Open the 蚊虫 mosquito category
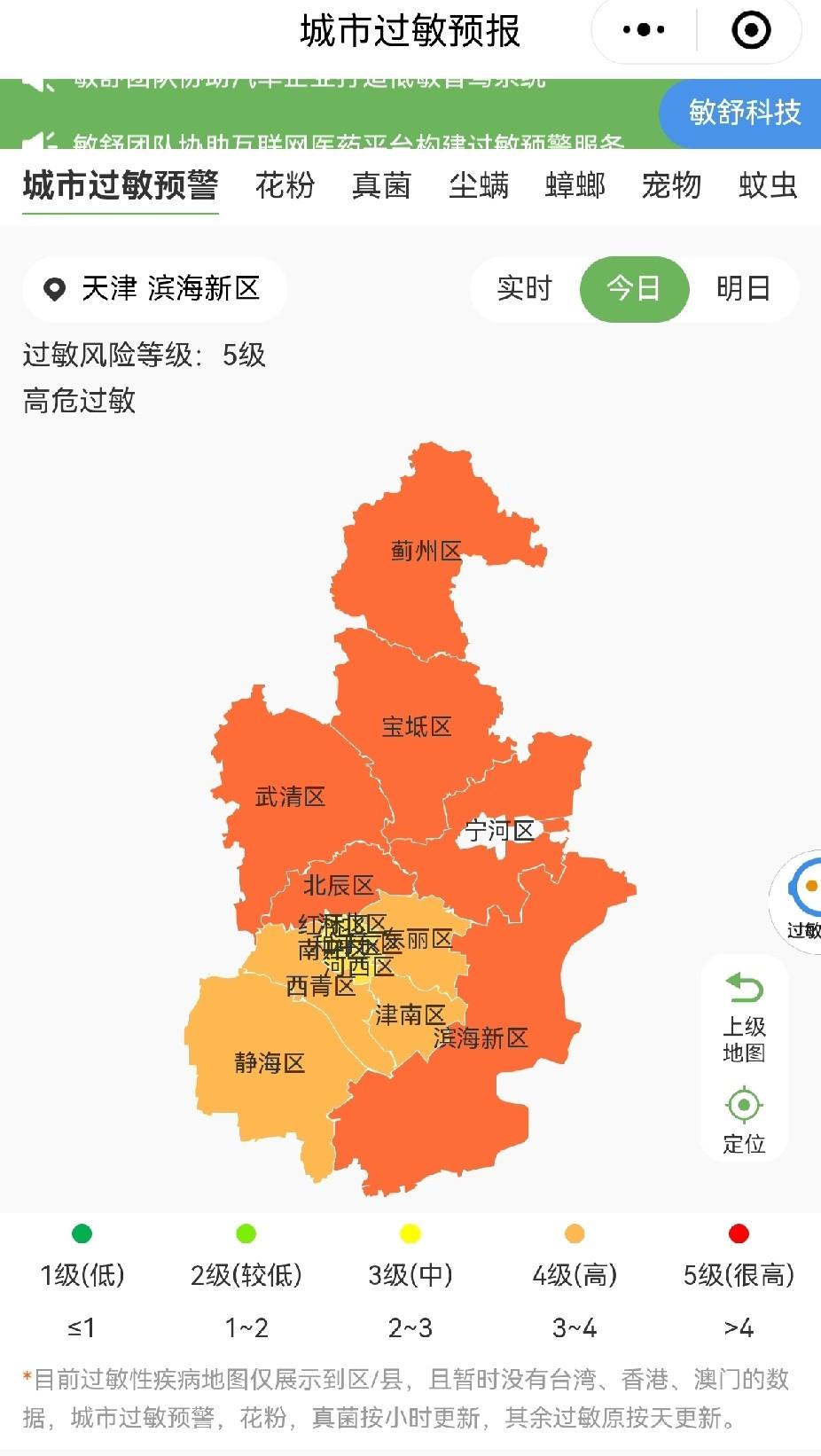The image size is (821, 1456). pos(766,187)
